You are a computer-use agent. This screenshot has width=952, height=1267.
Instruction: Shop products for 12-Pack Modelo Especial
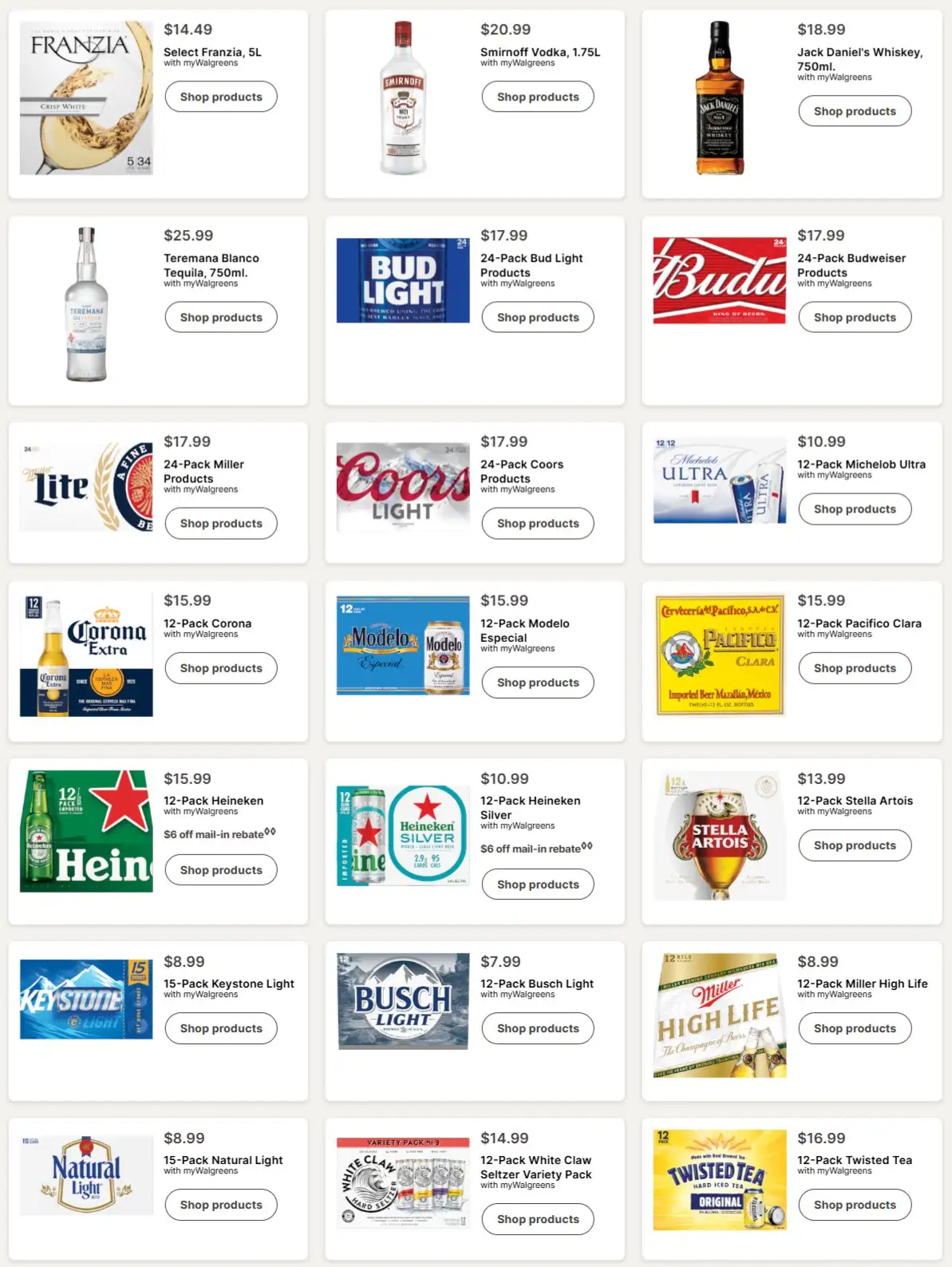(538, 682)
